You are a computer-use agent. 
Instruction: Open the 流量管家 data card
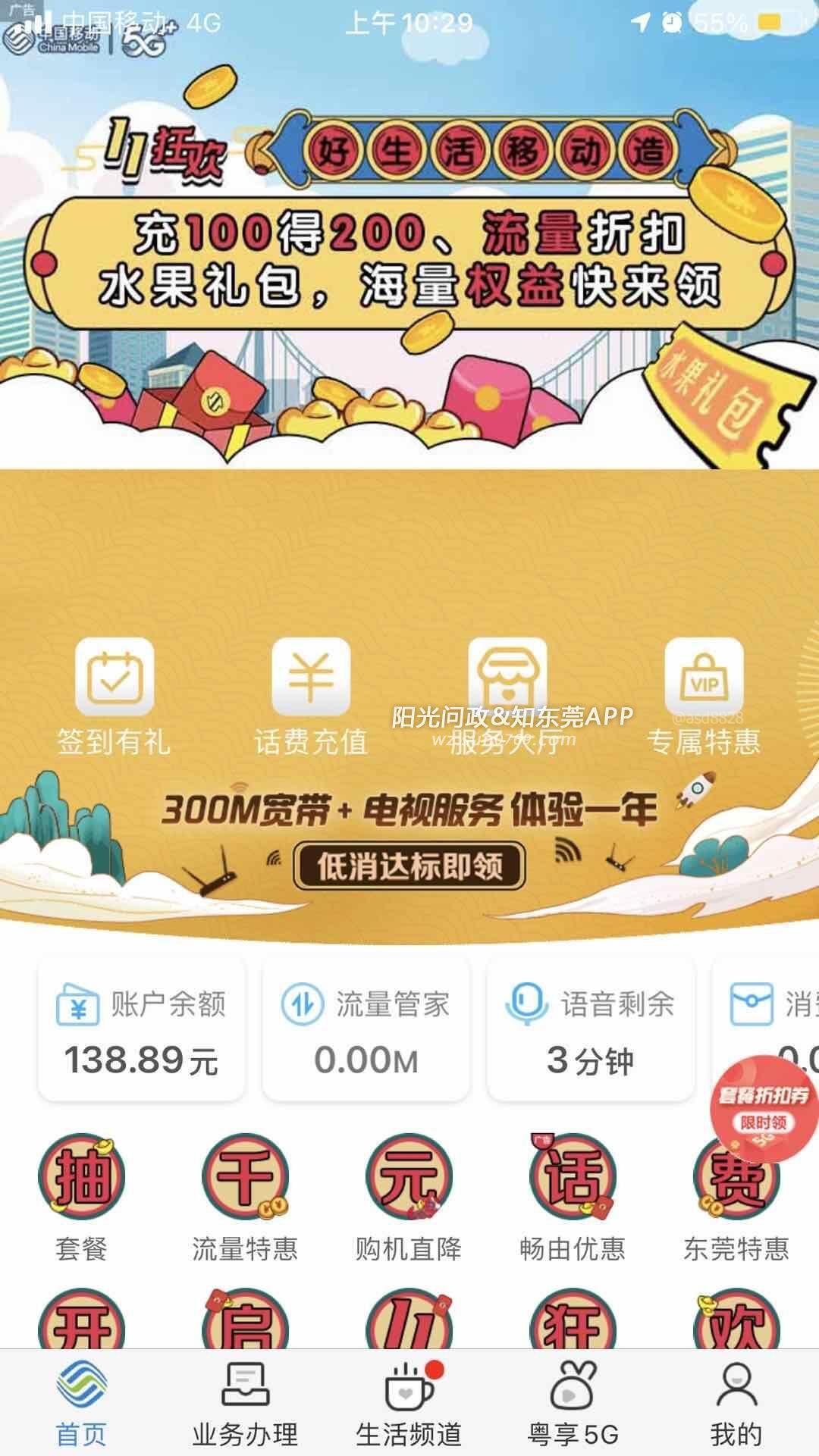pos(366,1030)
